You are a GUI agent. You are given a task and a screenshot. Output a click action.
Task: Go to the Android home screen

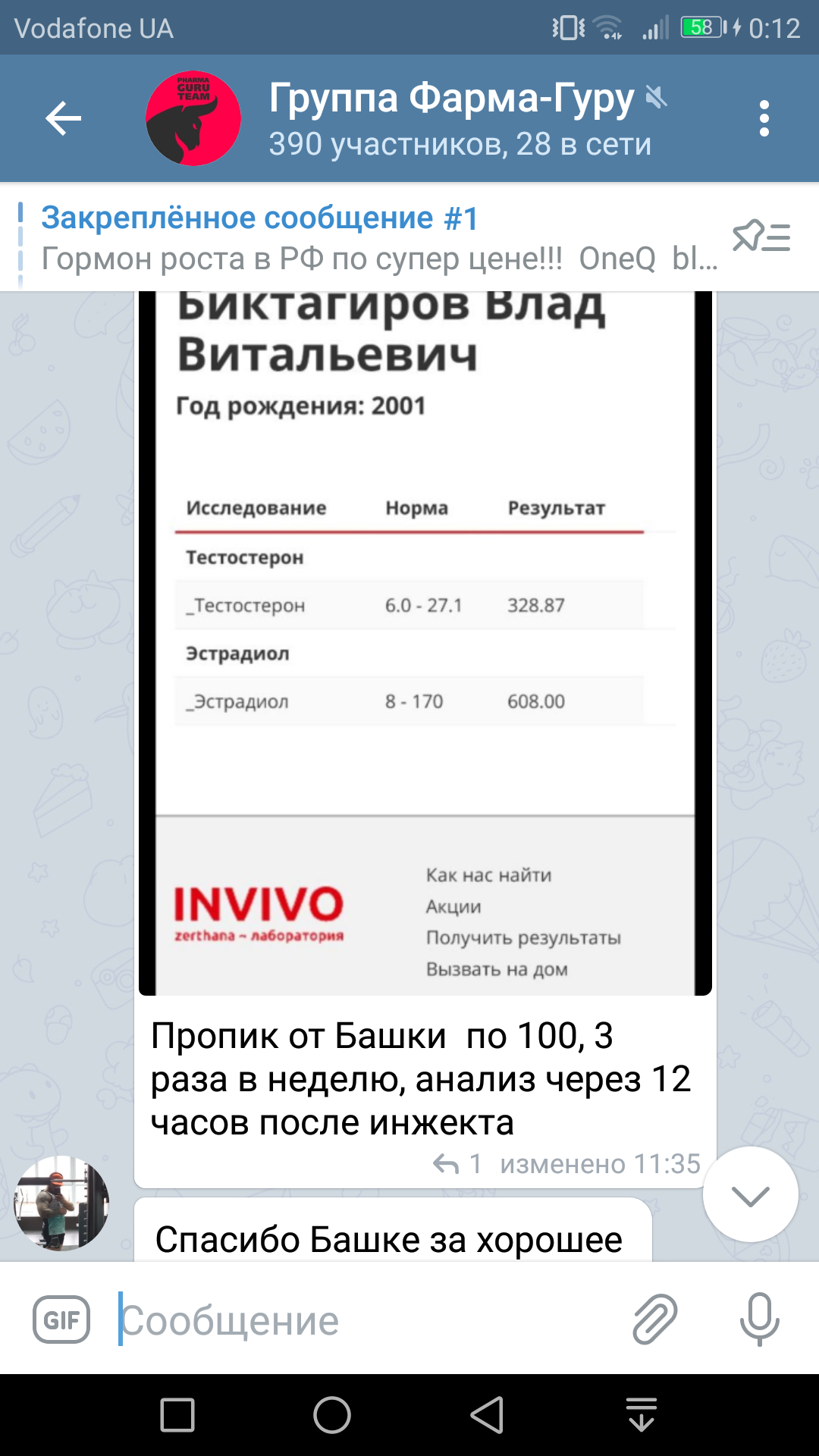(332, 1415)
